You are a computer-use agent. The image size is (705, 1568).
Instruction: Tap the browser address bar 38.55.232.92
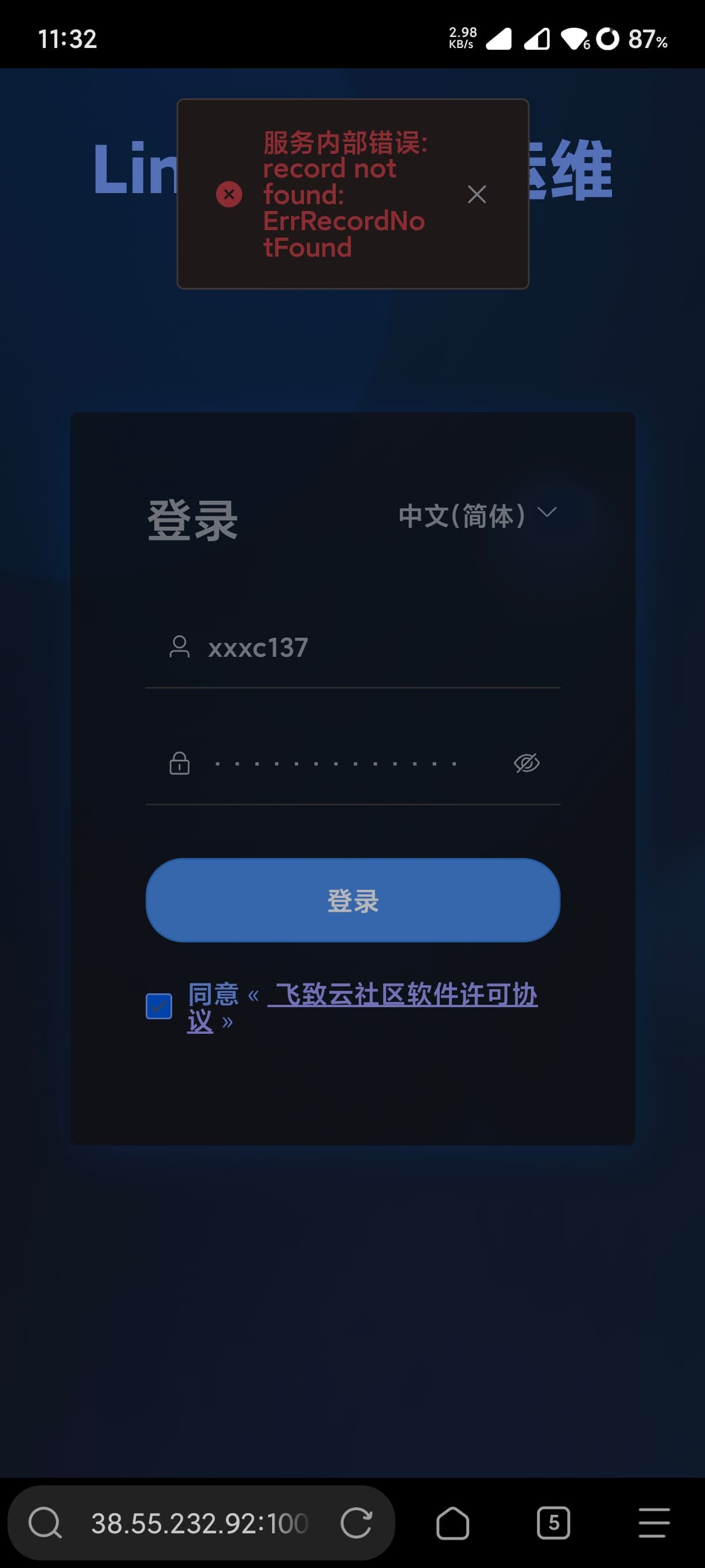click(199, 1523)
